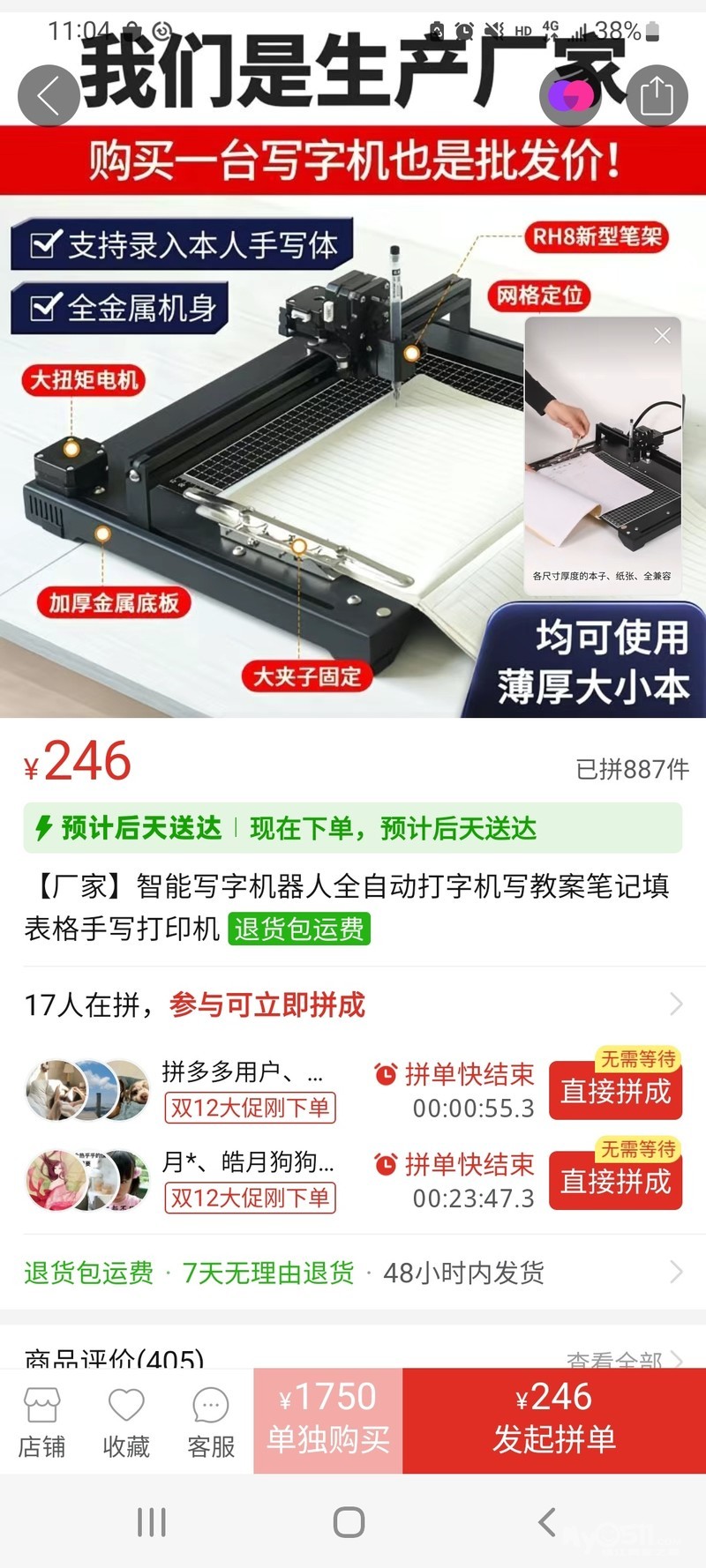Contact 客服 customer service

211,1422
